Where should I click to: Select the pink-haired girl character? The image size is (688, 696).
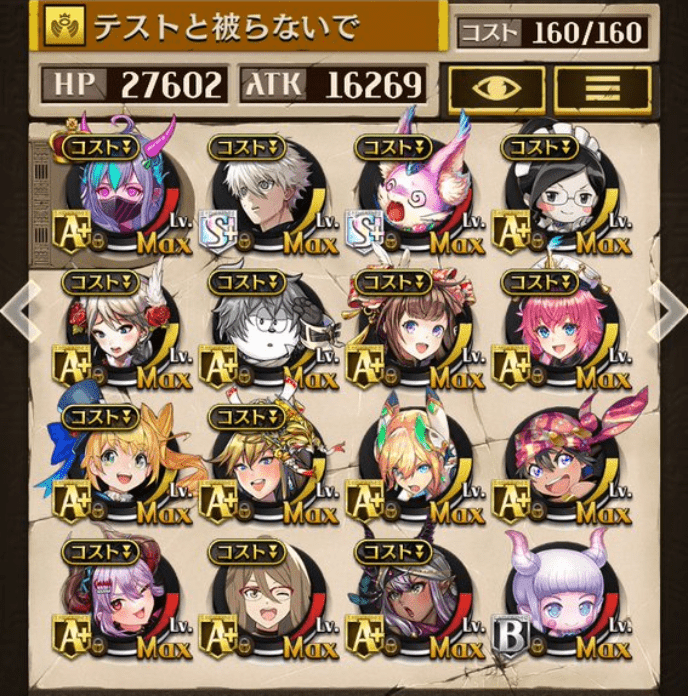[558, 330]
